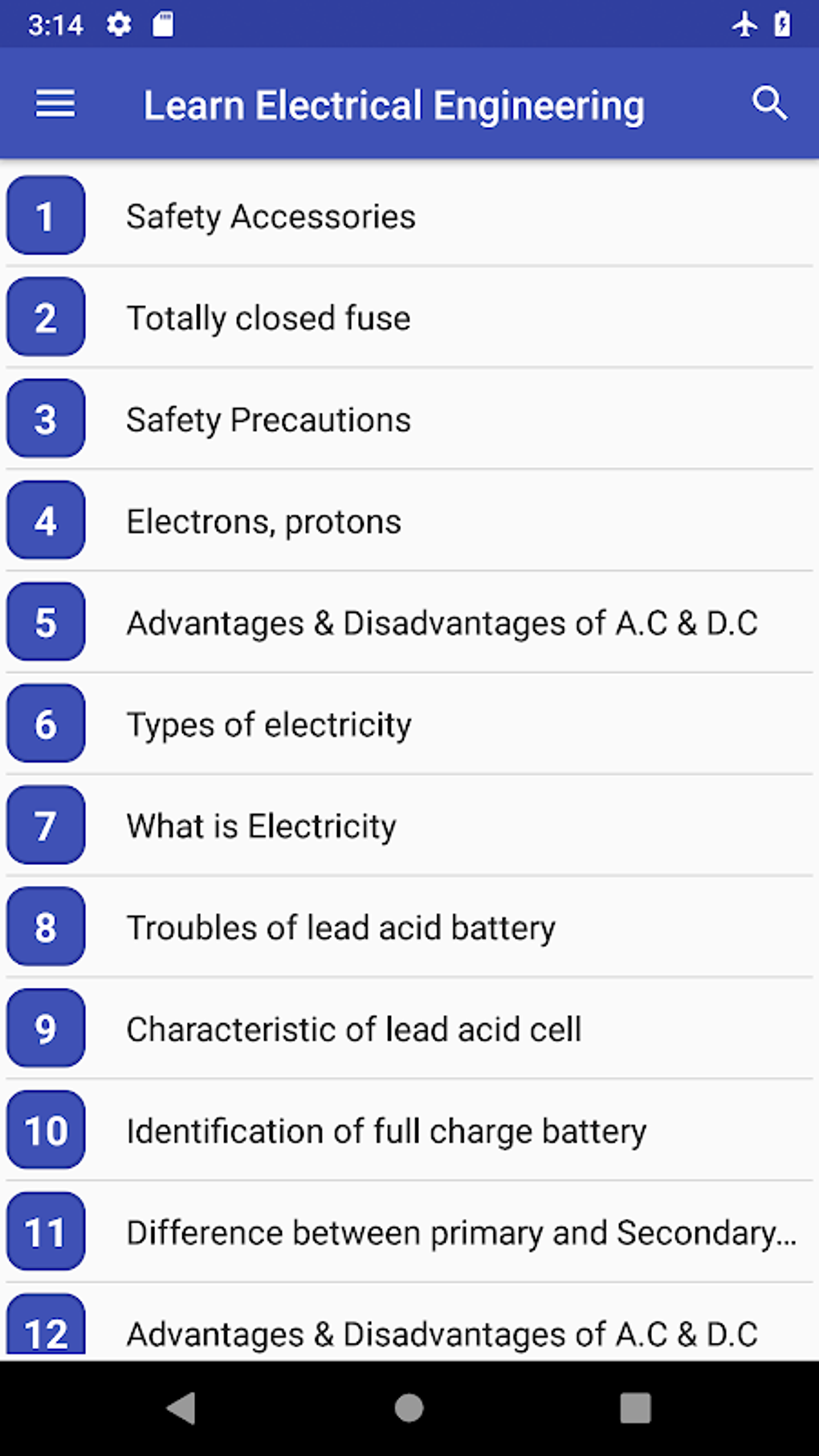This screenshot has width=819, height=1456.
Task: Tap the Android back navigation button
Action: [183, 1410]
